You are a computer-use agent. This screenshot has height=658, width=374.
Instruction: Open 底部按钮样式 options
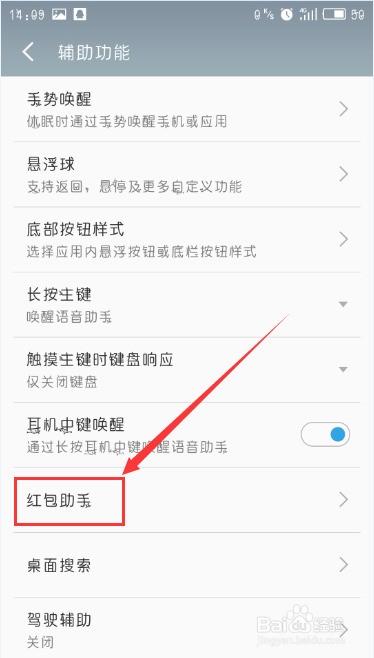coord(187,239)
